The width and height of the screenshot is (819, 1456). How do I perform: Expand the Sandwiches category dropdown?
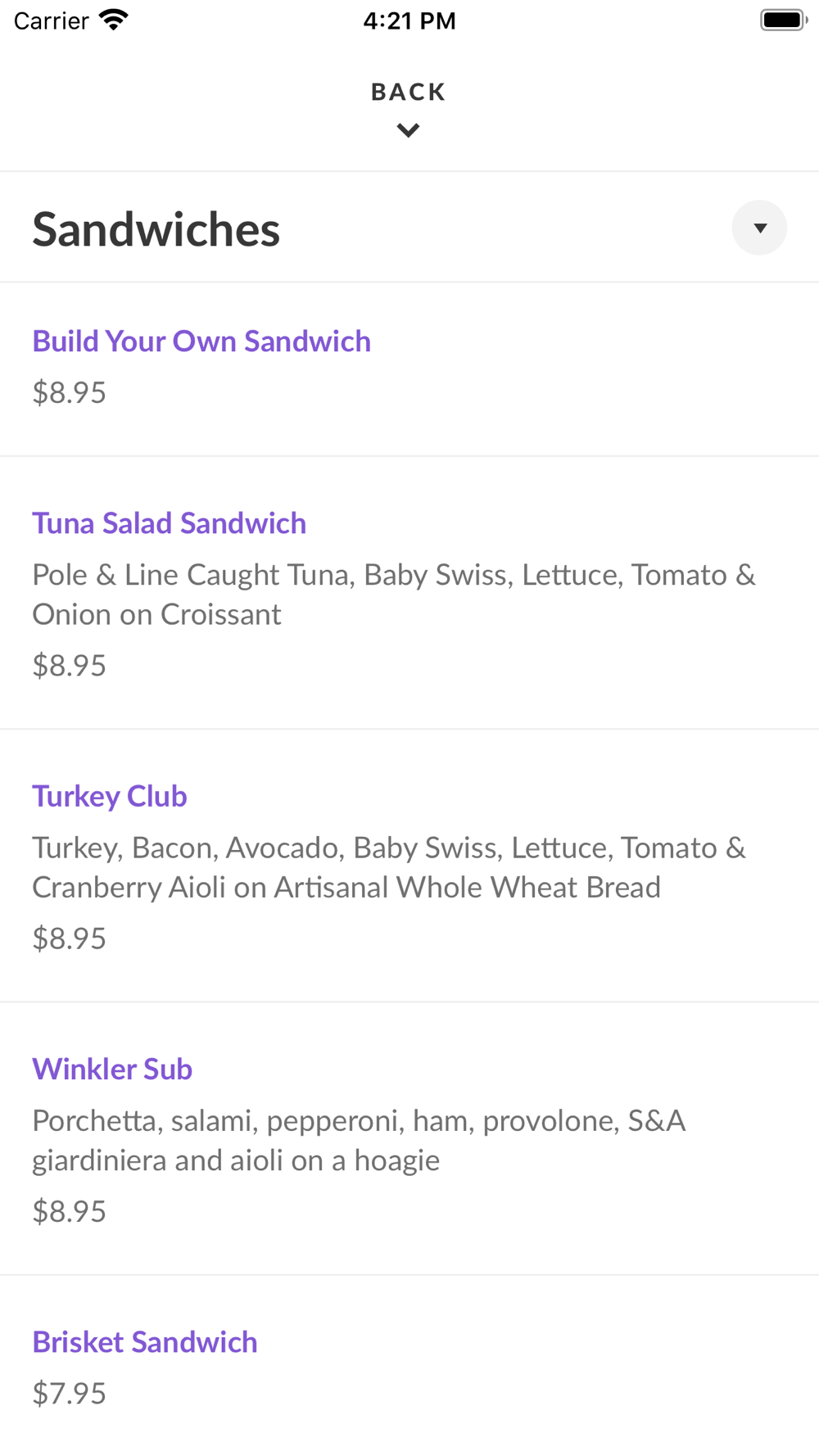(759, 228)
